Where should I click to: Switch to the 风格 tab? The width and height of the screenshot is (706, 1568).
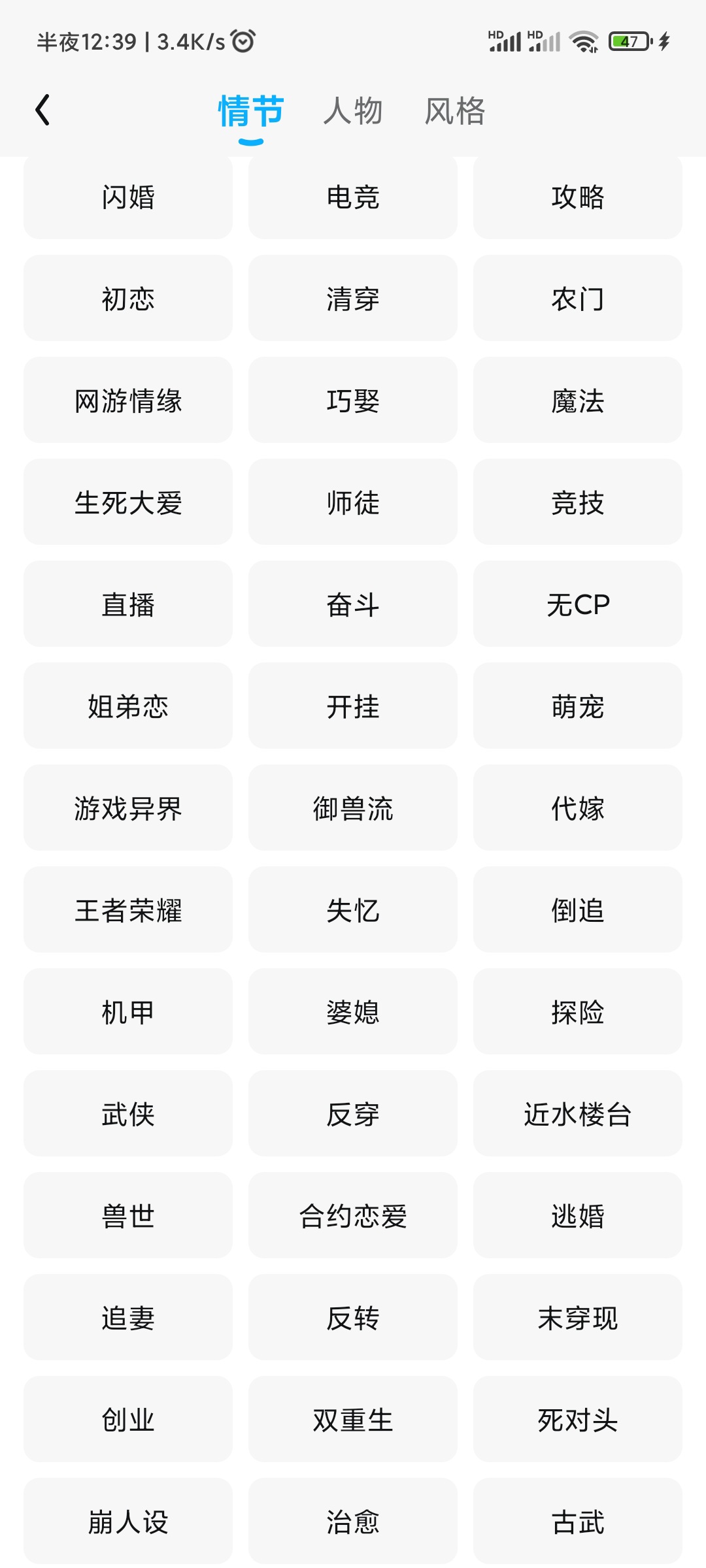point(455,110)
